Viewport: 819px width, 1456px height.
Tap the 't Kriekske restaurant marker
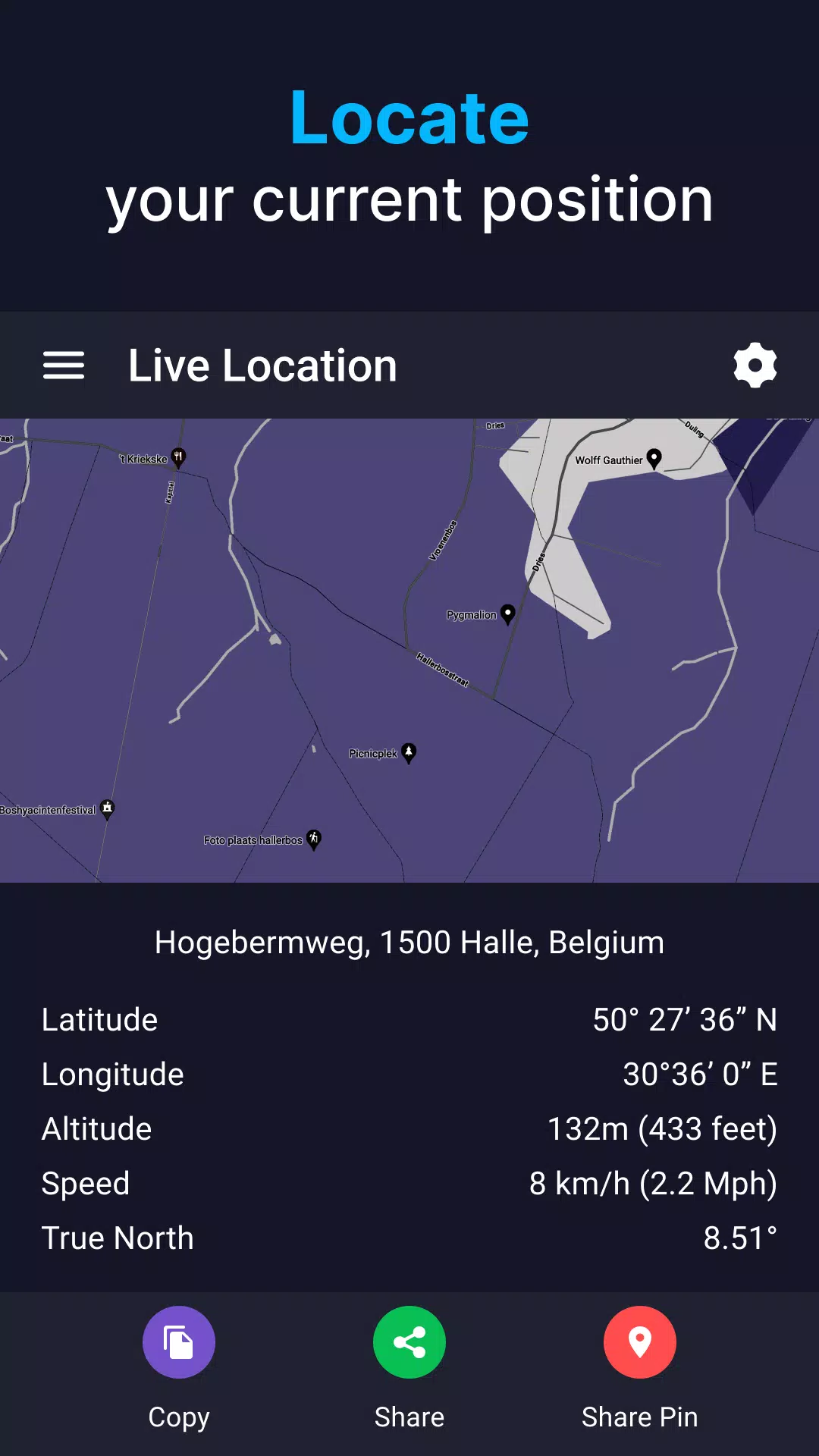(178, 457)
